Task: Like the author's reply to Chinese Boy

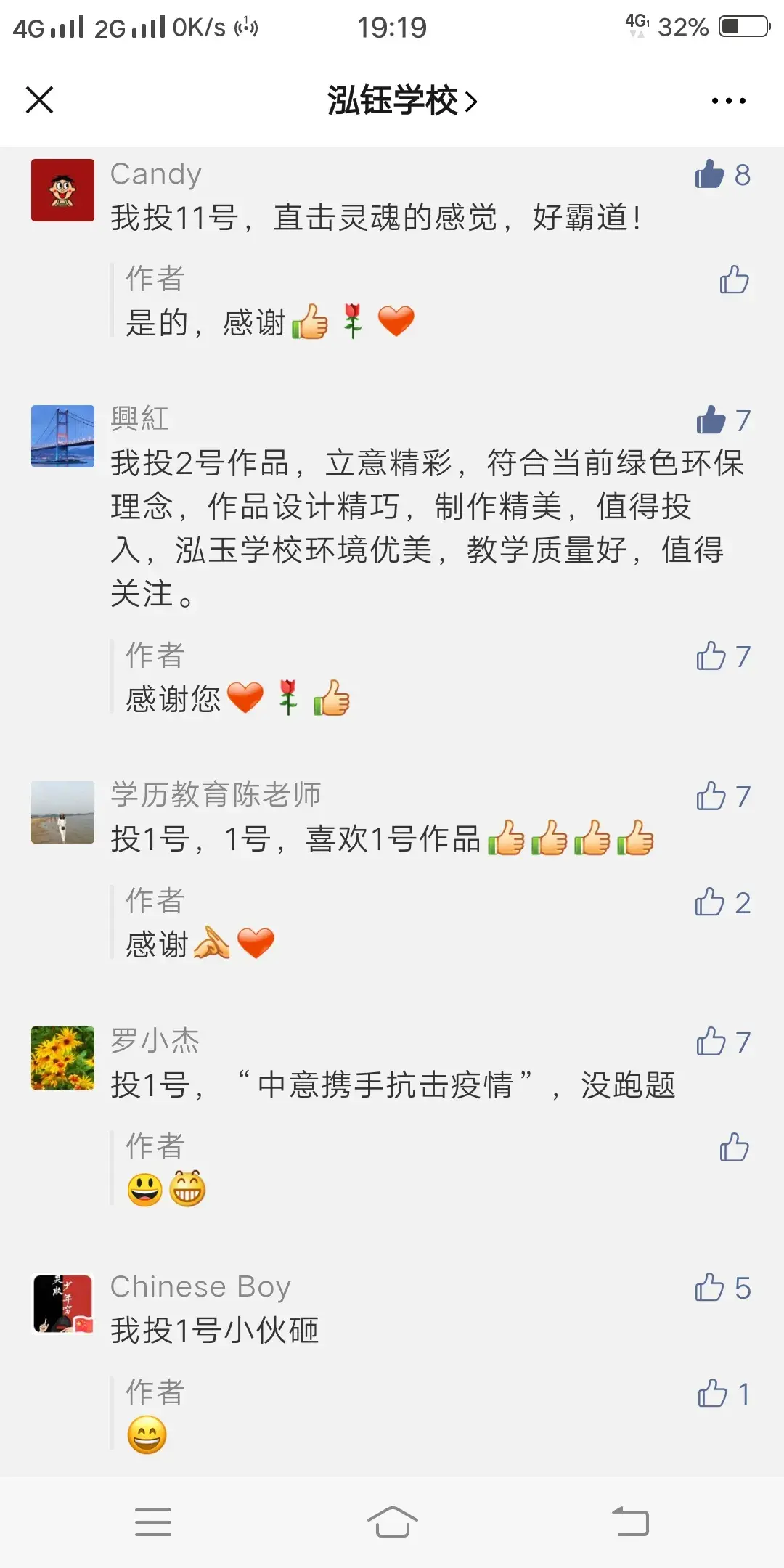Action: point(713,1393)
